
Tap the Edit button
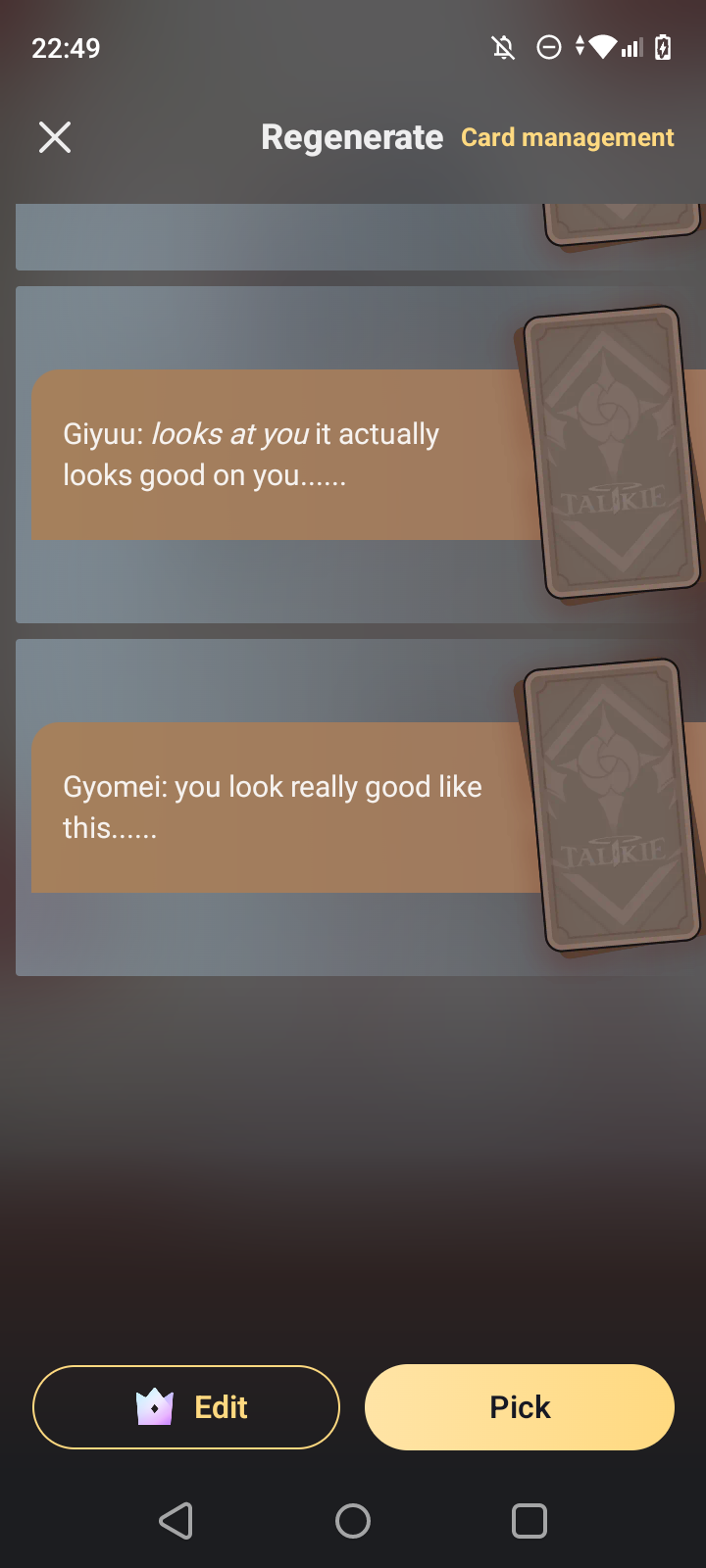[x=186, y=1407]
